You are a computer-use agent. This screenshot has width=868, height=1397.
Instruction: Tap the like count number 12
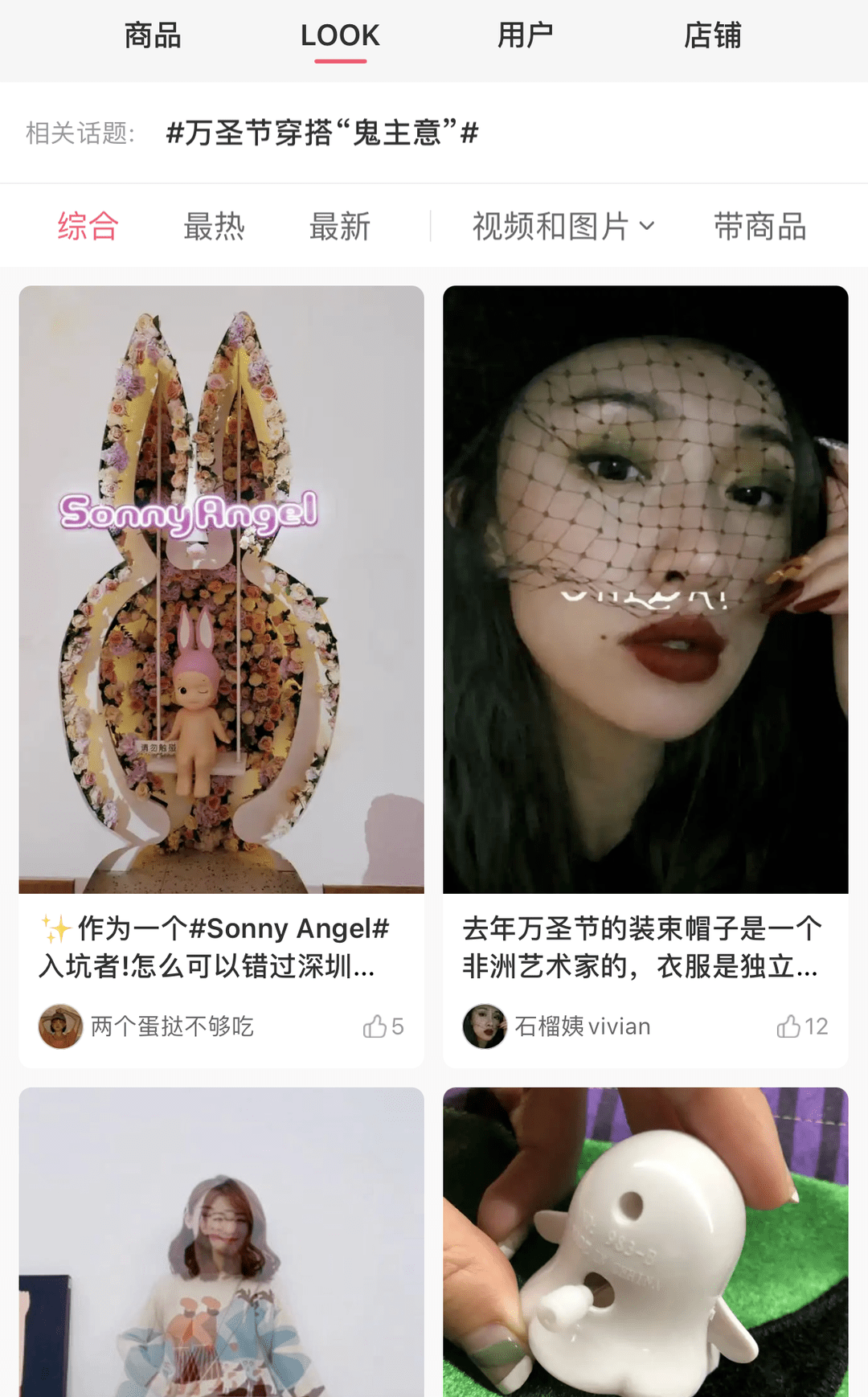point(817,1026)
